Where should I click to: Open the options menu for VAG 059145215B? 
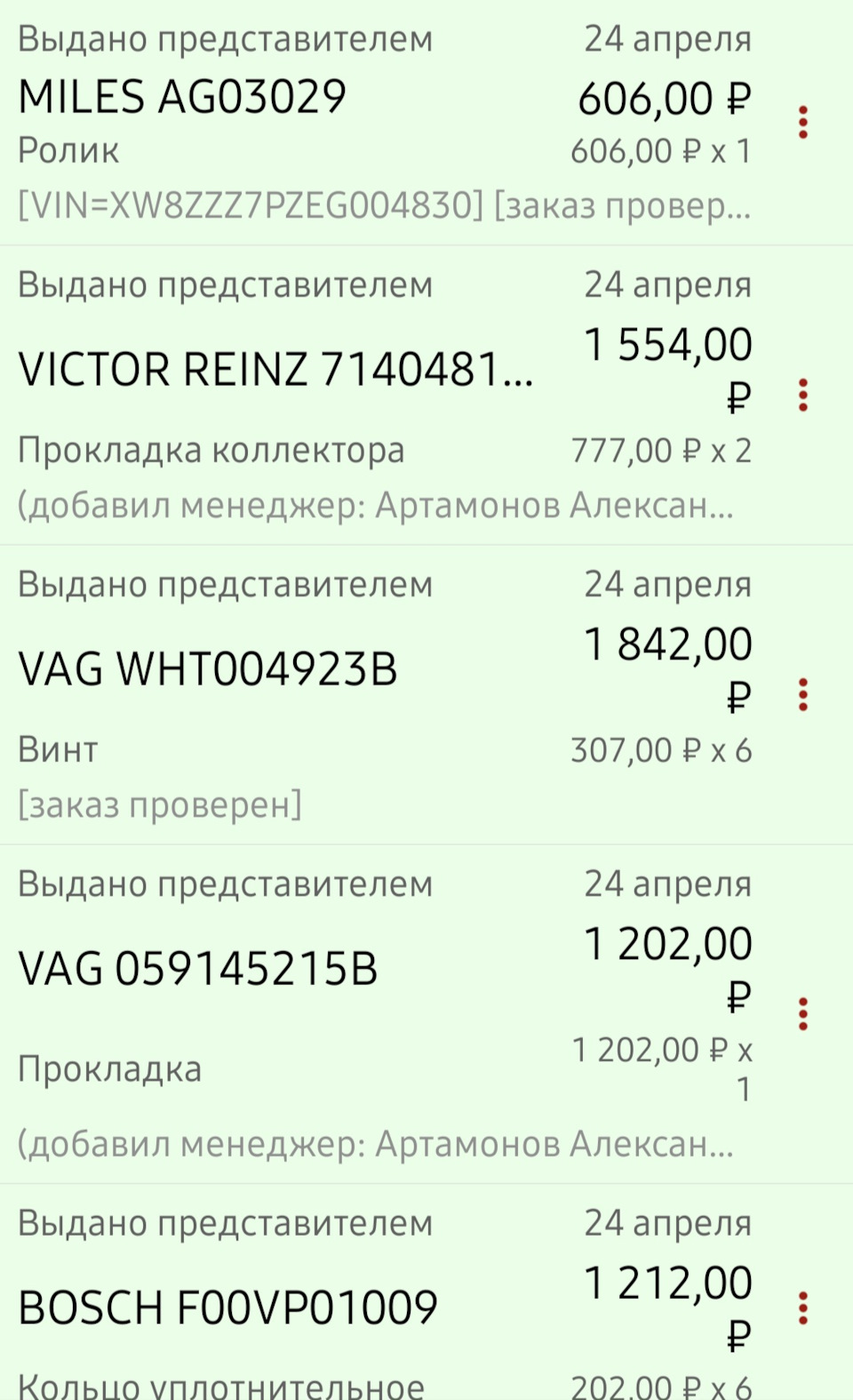(802, 1013)
